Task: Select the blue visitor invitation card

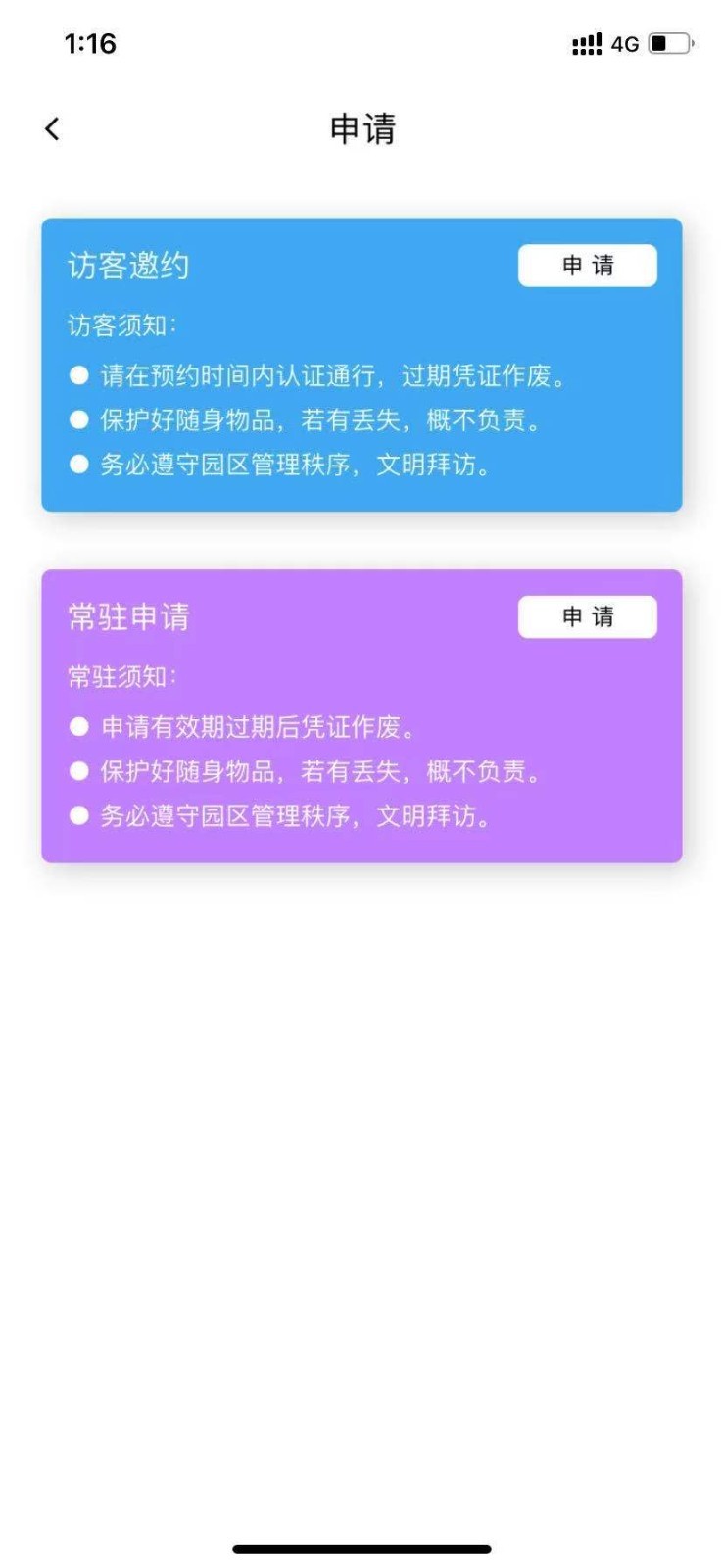Action: (362, 365)
